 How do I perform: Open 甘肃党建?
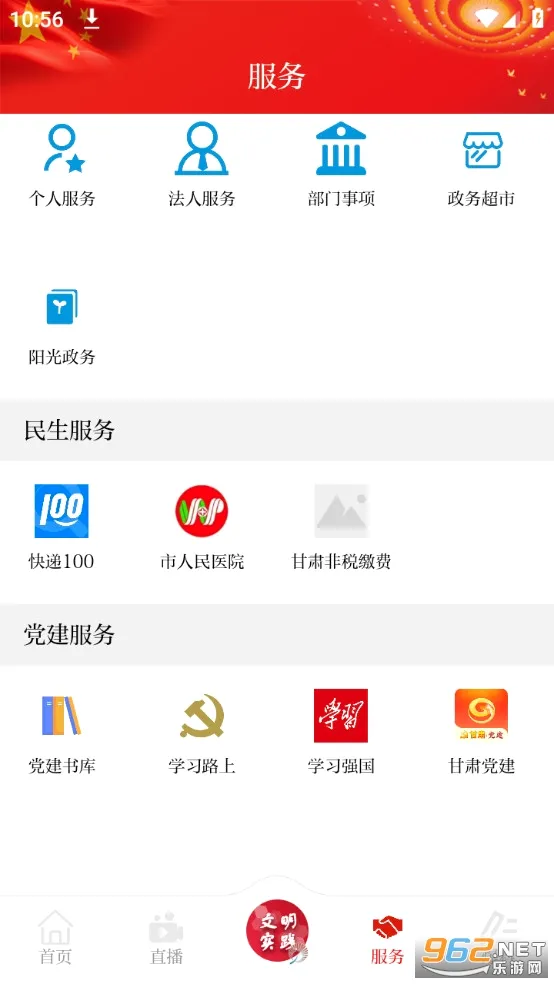coord(481,733)
